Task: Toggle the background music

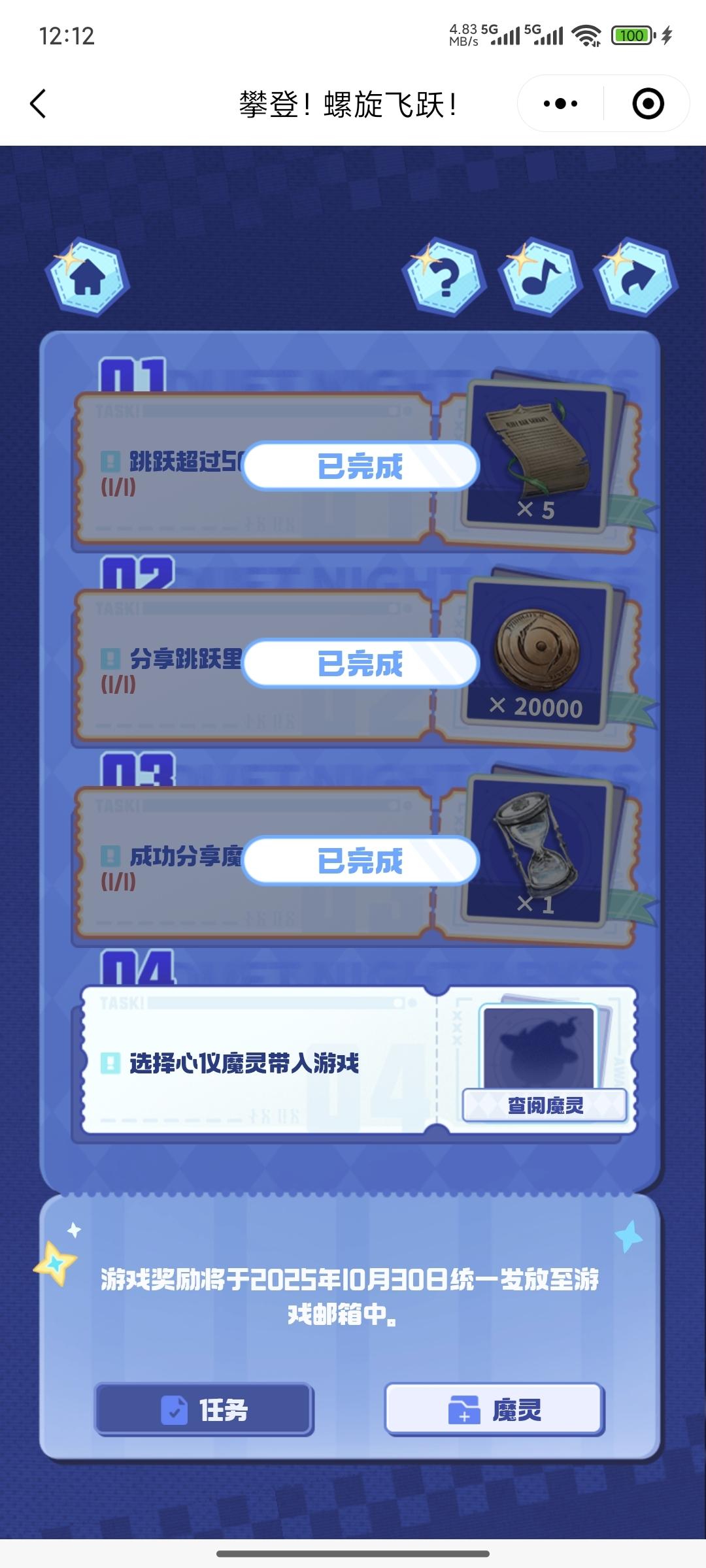Action: point(540,278)
